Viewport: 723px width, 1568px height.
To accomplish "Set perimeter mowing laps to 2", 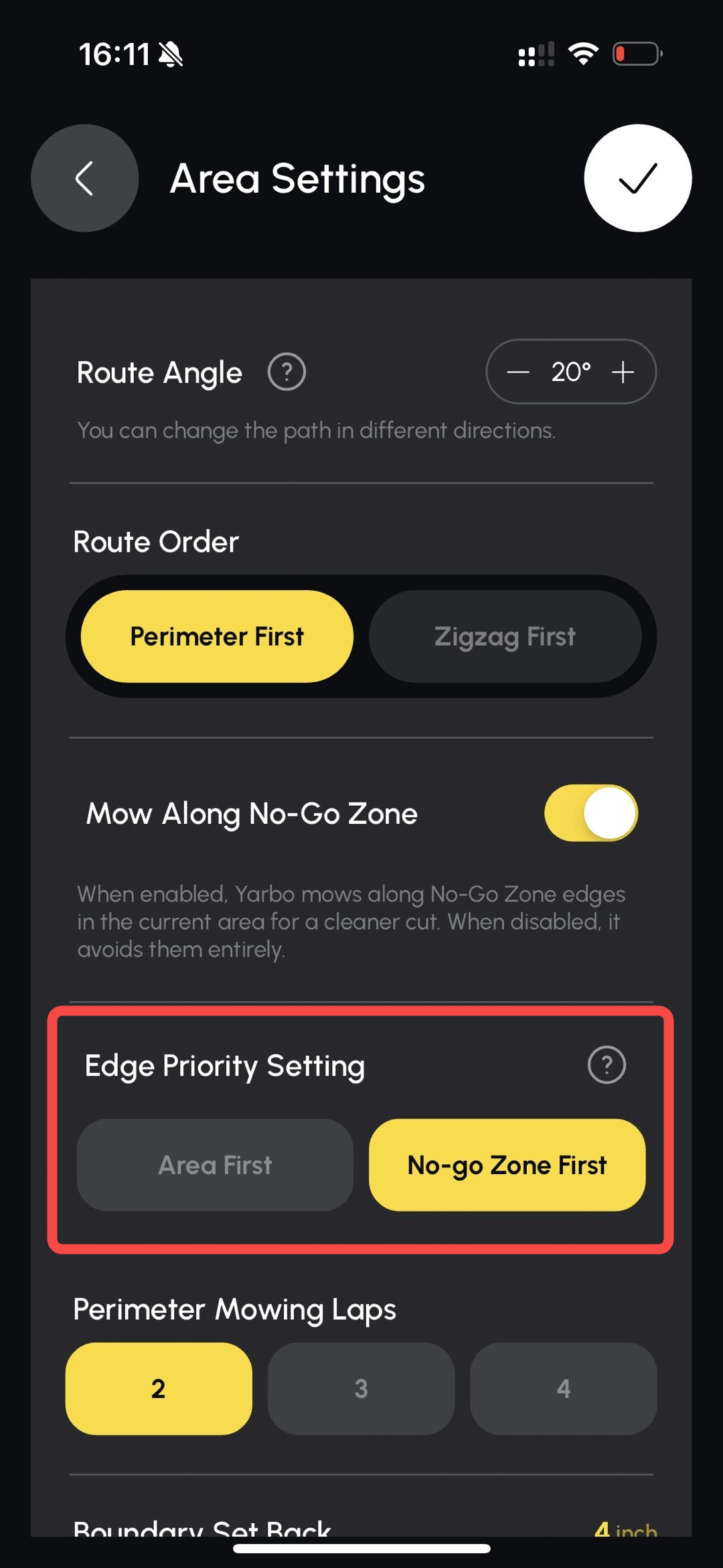I will tap(159, 1388).
